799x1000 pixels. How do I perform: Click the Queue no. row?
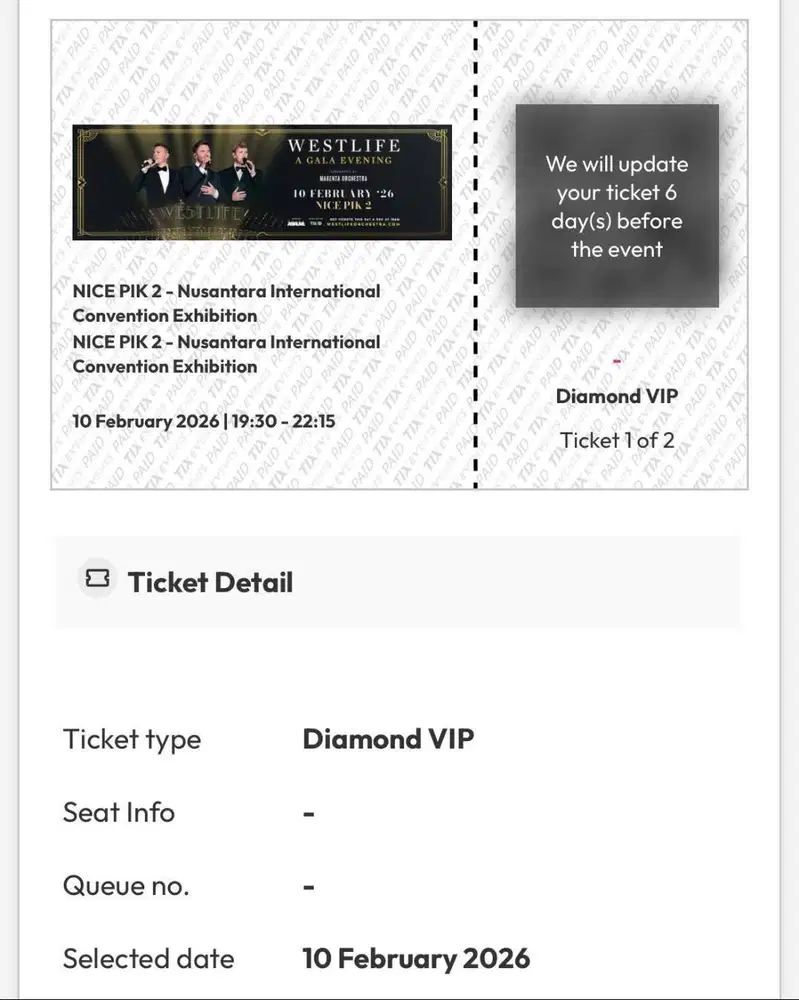tap(125, 886)
